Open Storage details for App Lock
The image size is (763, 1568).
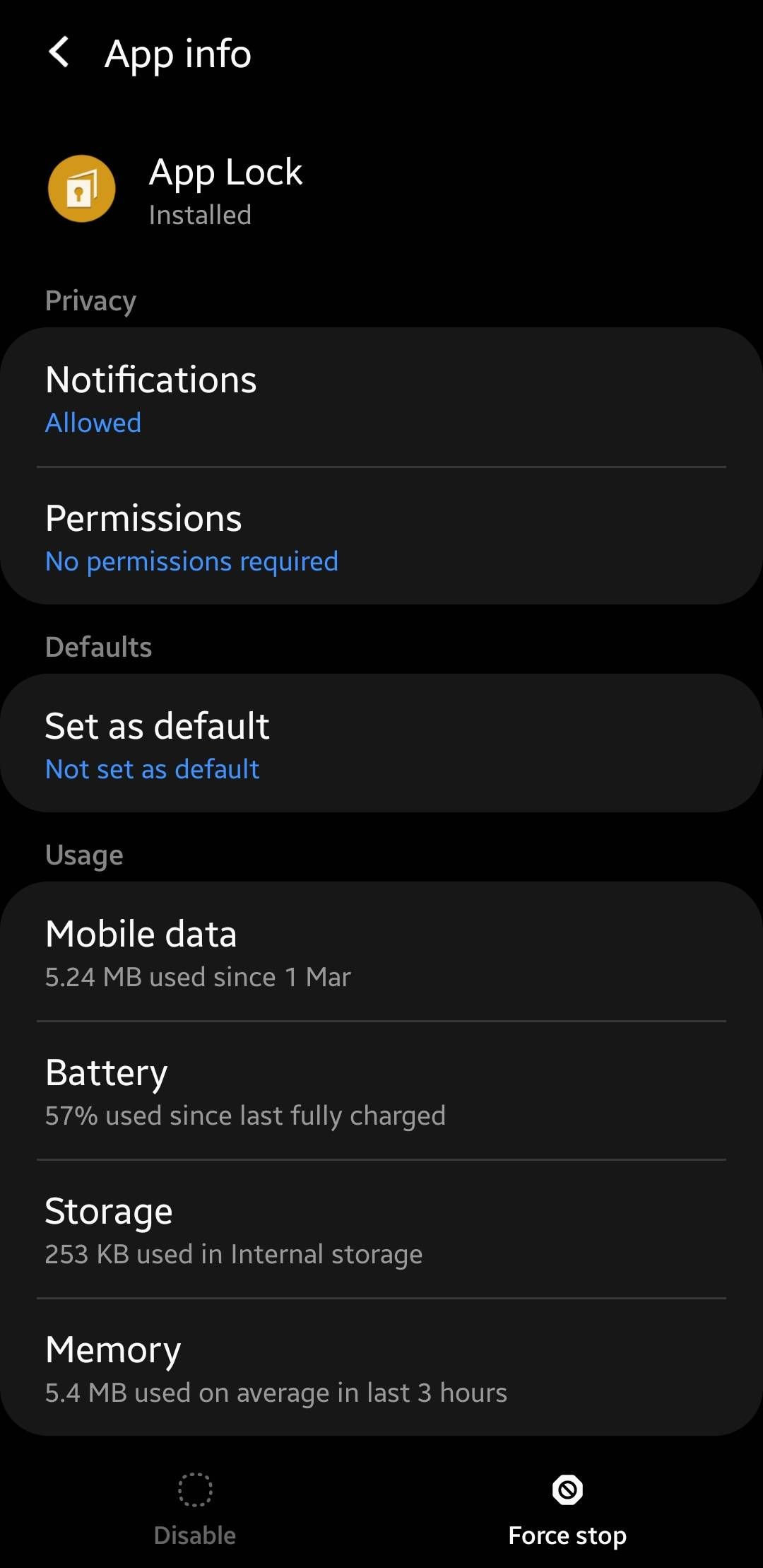pos(381,1229)
